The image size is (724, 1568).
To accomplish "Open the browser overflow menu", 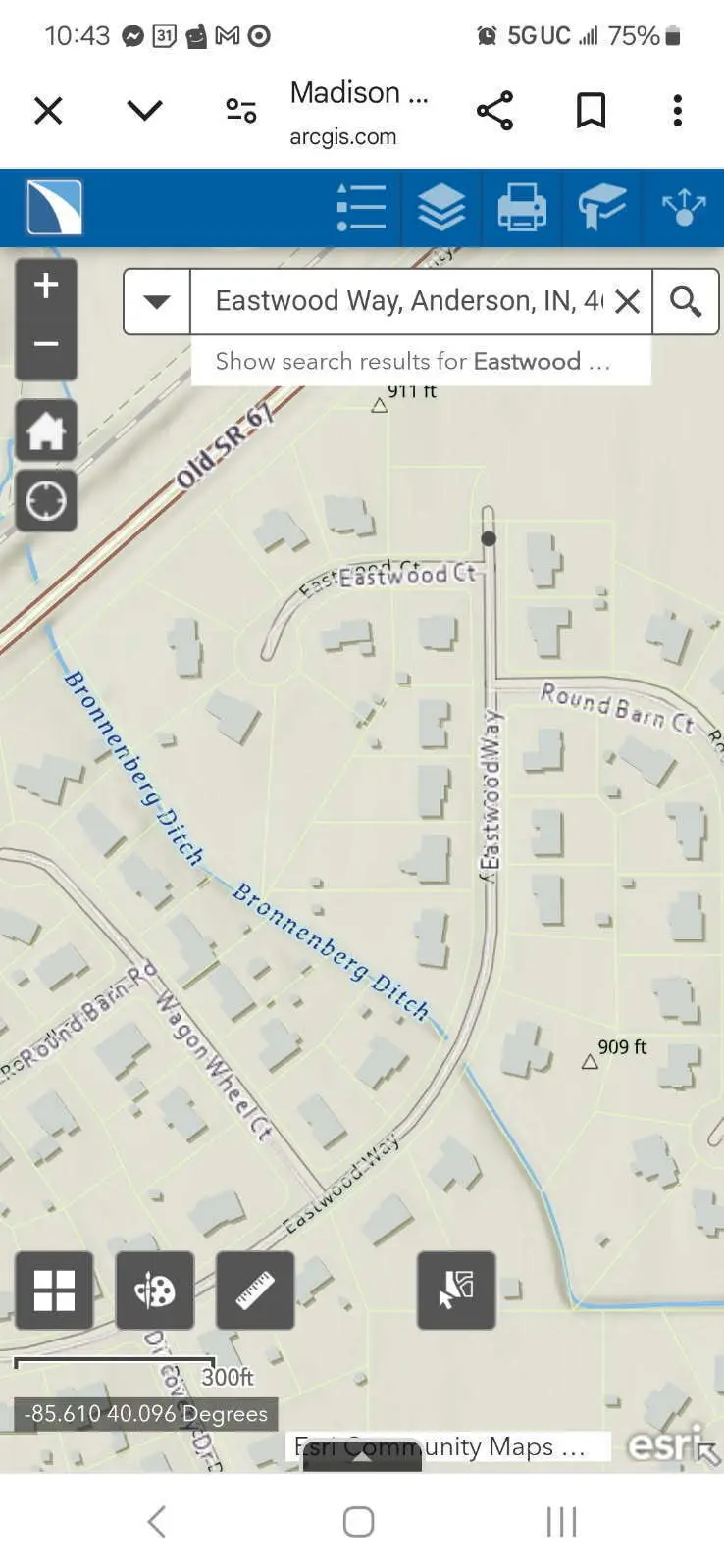I will pos(677,111).
